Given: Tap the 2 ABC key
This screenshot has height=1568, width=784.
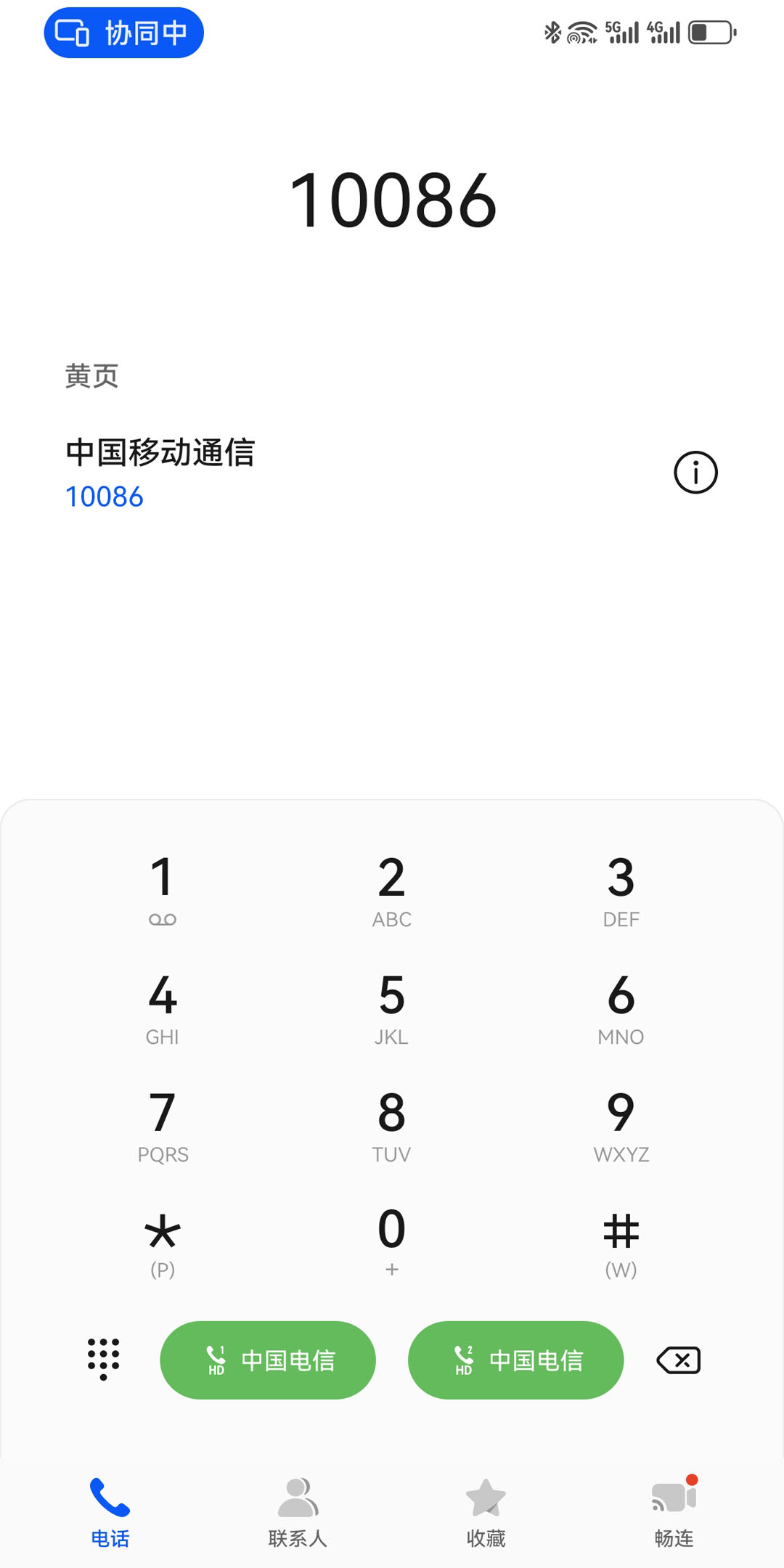Looking at the screenshot, I should click(392, 890).
